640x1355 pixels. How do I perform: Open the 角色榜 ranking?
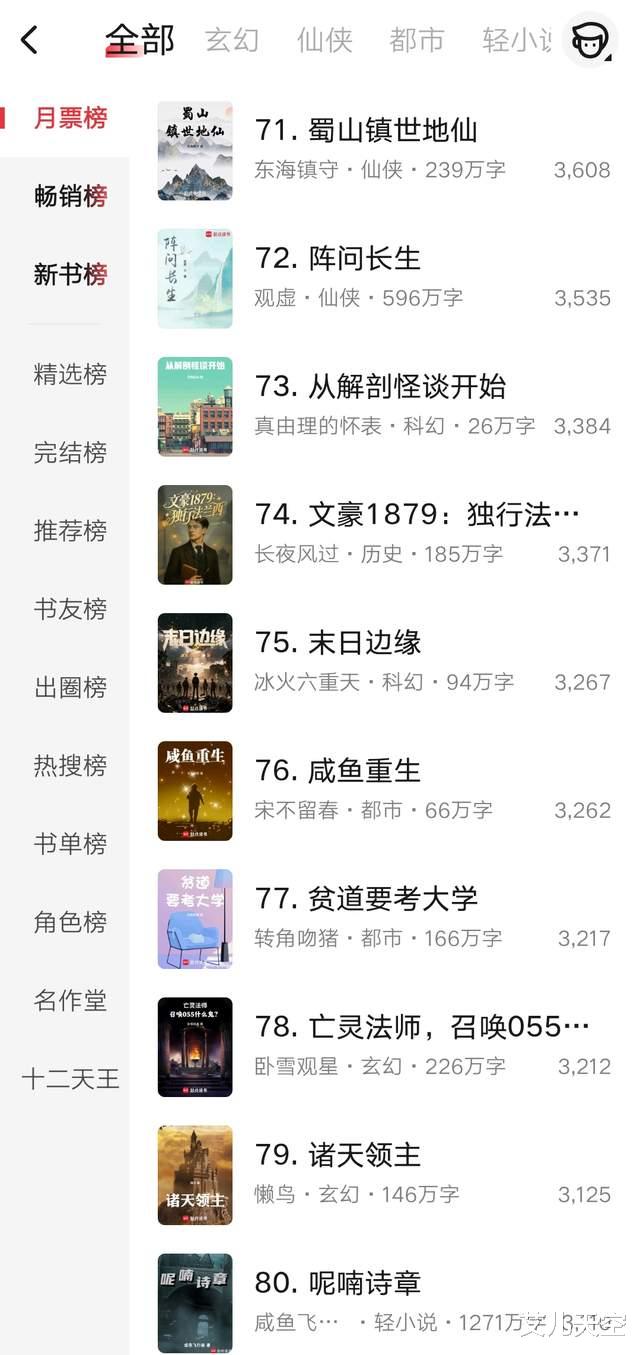[70, 921]
